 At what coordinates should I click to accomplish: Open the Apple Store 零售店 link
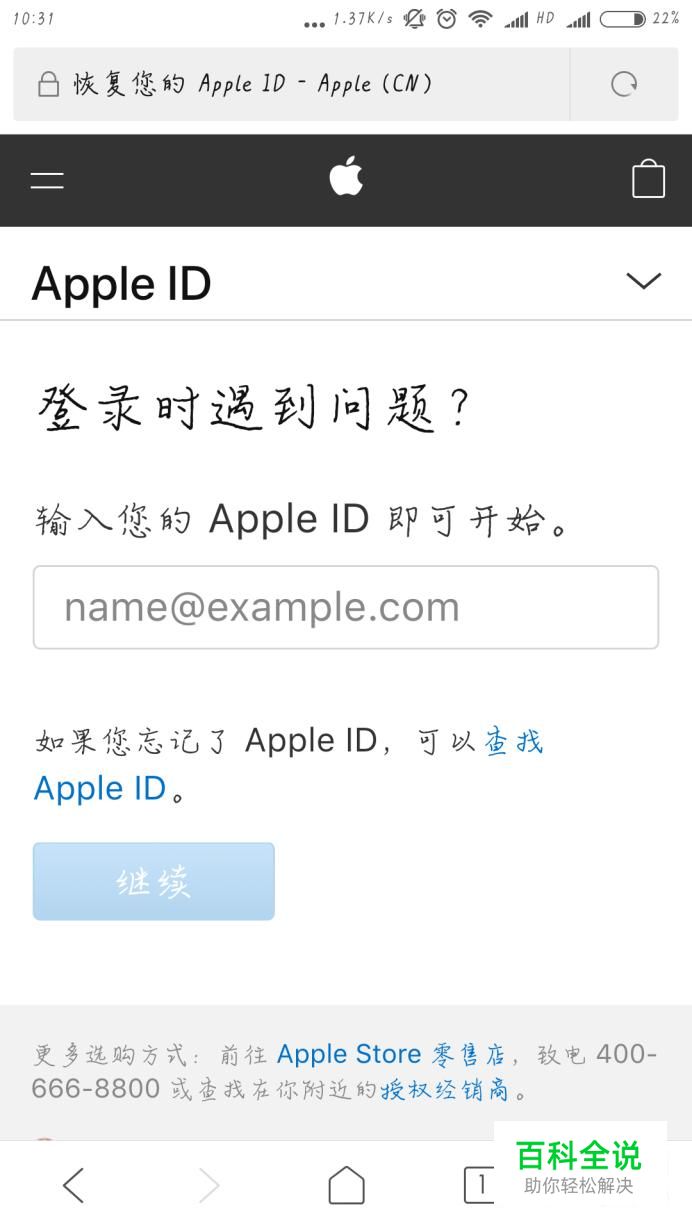tap(390, 1055)
